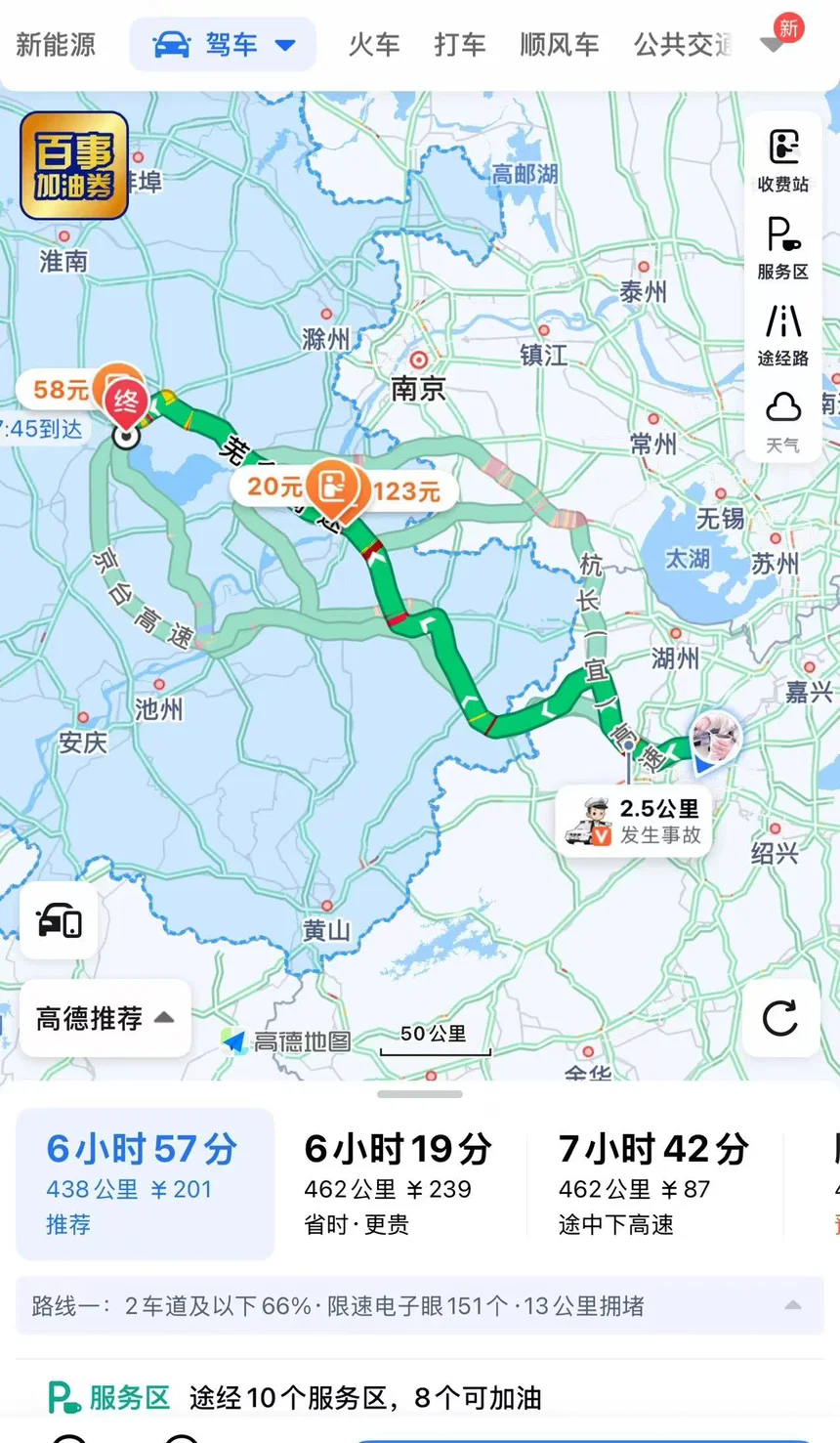Switch to the 顺风车 tab
Image resolution: width=840 pixels, height=1443 pixels.
[x=560, y=44]
